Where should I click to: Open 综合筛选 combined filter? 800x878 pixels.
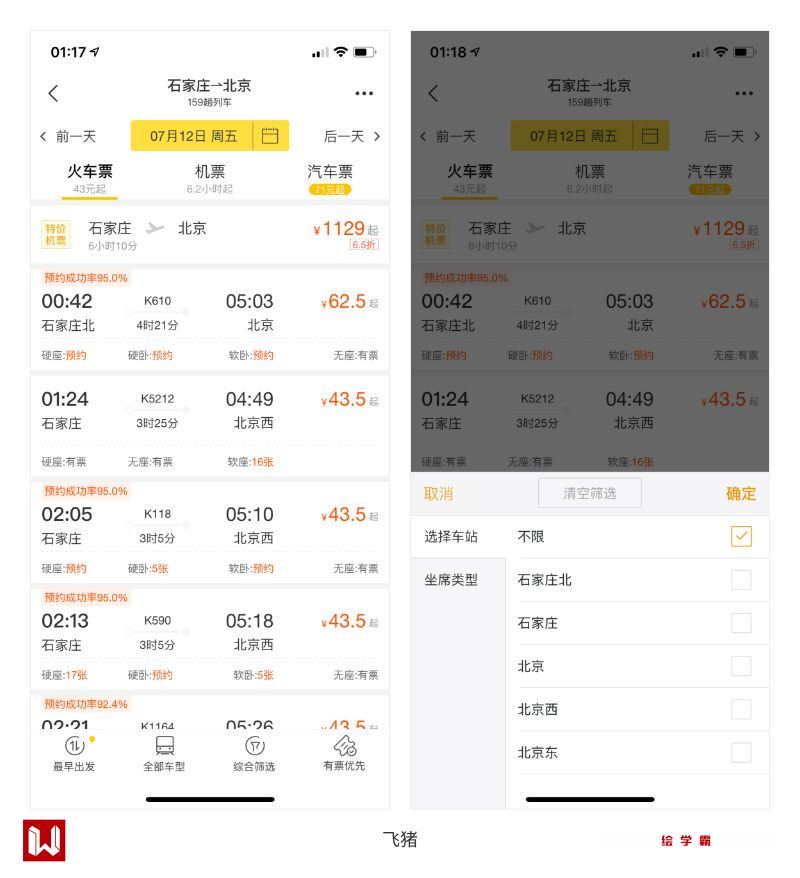click(x=254, y=754)
